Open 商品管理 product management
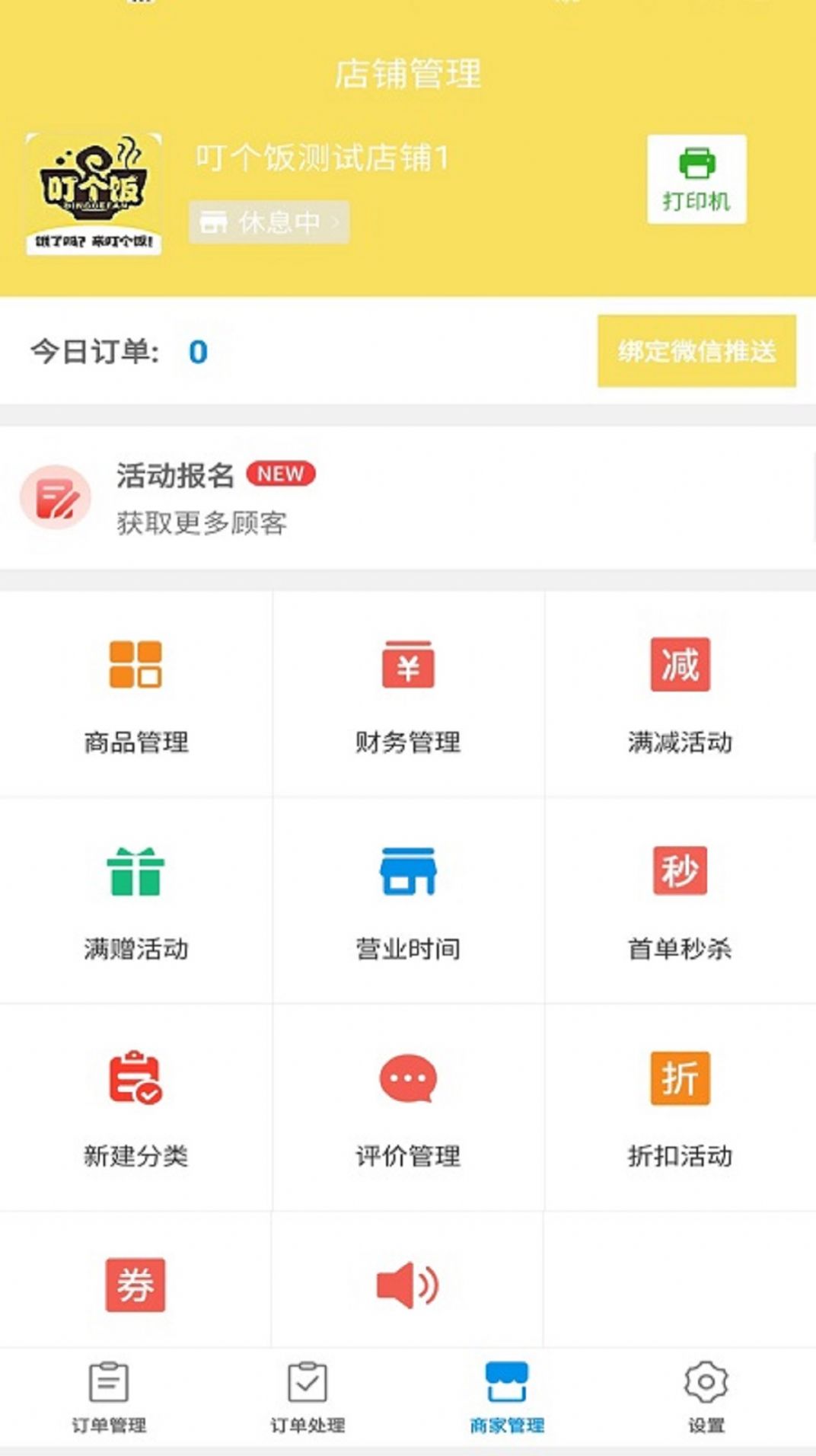Image resolution: width=816 pixels, height=1456 pixels. [x=135, y=694]
